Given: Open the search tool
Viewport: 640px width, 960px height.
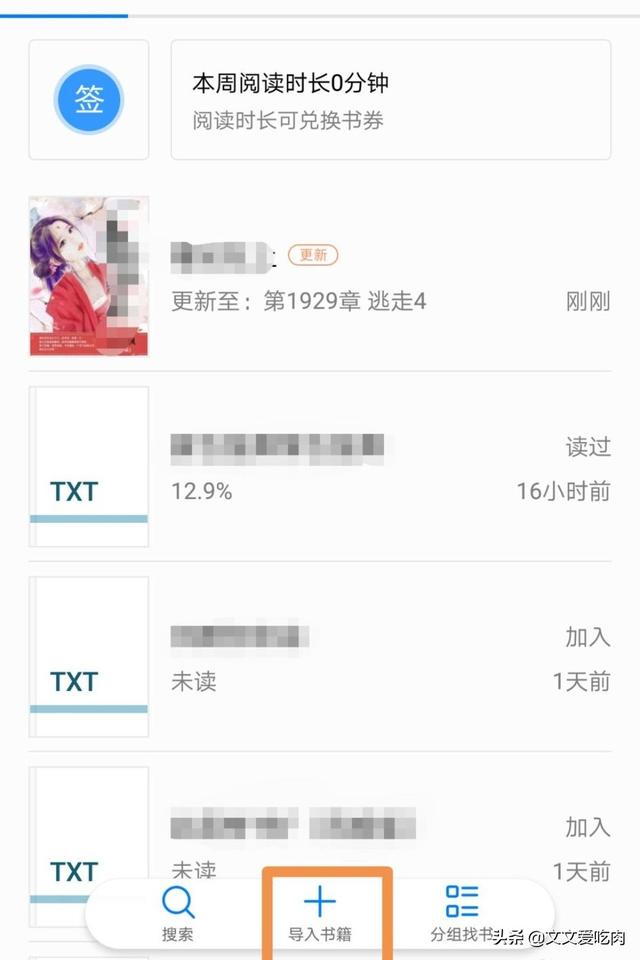Looking at the screenshot, I should click(x=178, y=914).
